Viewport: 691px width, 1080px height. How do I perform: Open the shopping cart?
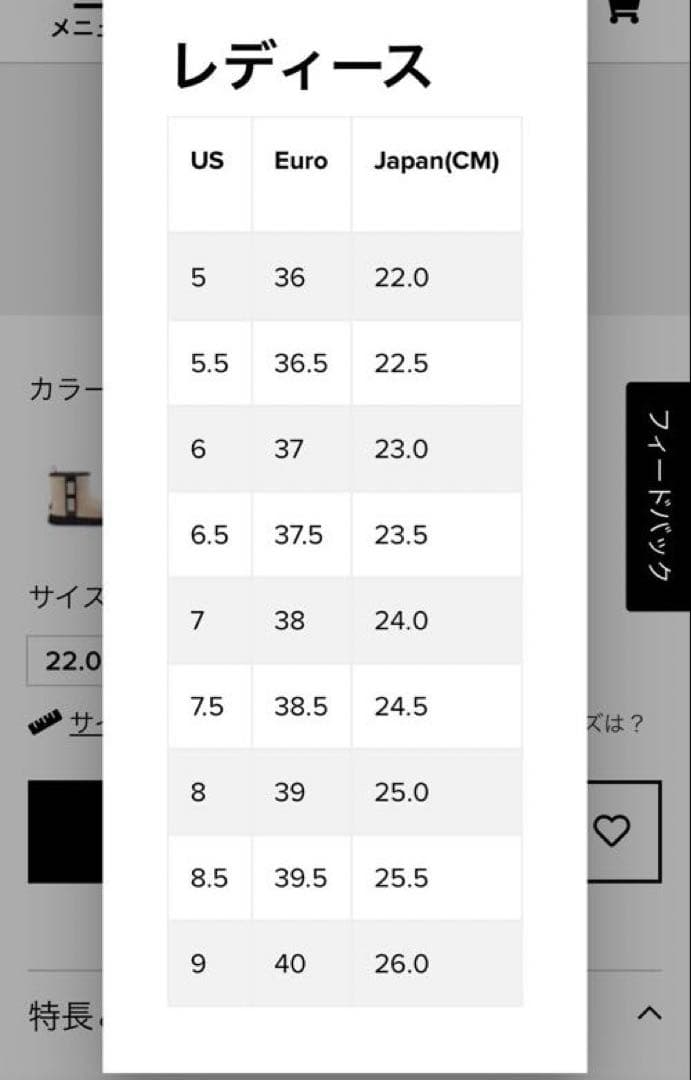625,12
